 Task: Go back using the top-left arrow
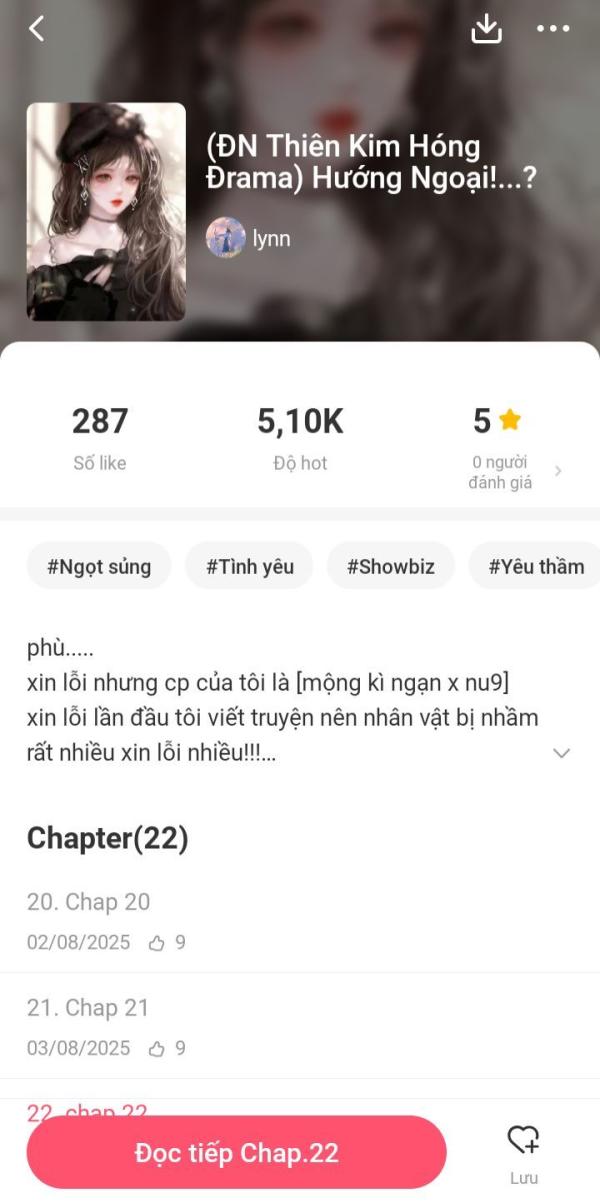click(x=37, y=28)
